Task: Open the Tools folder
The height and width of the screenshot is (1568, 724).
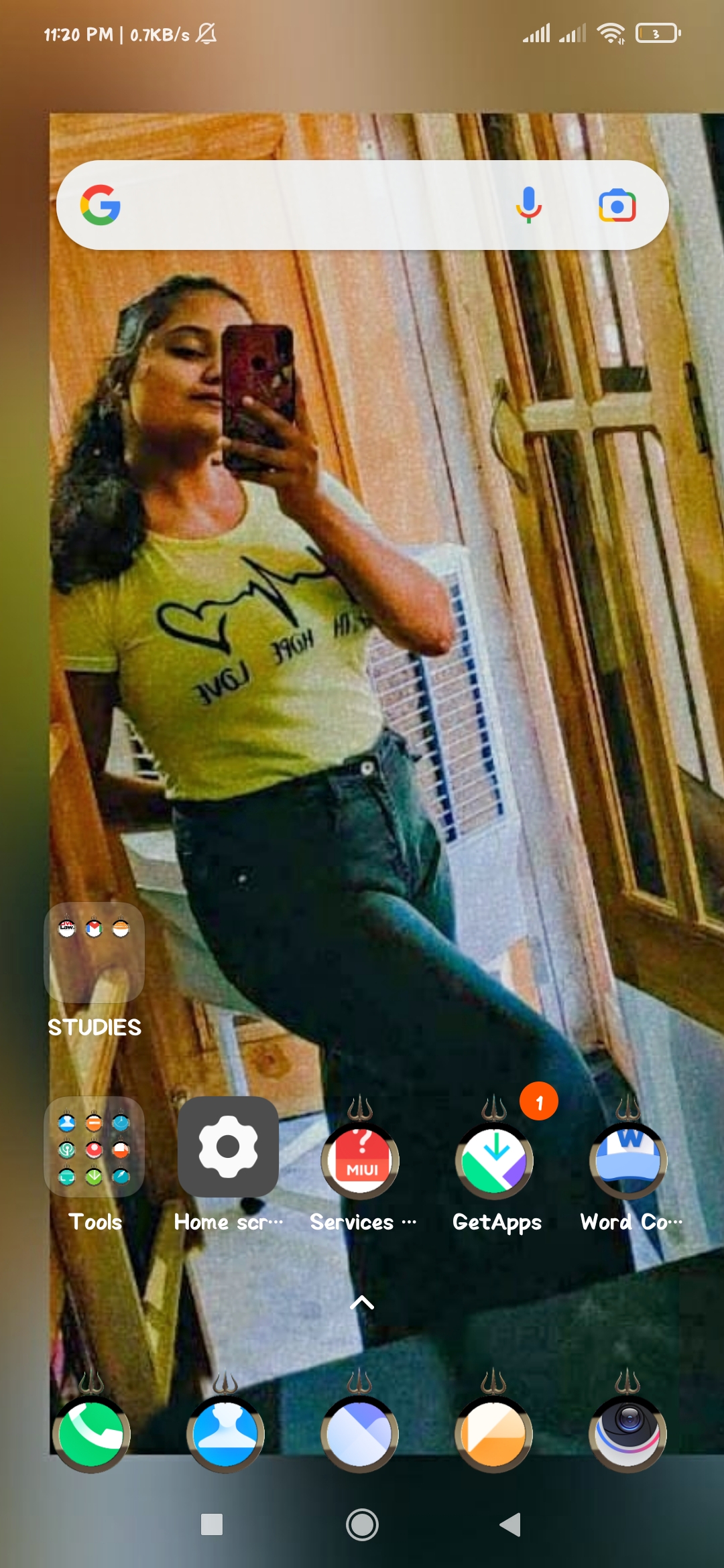Action: pos(94,1147)
